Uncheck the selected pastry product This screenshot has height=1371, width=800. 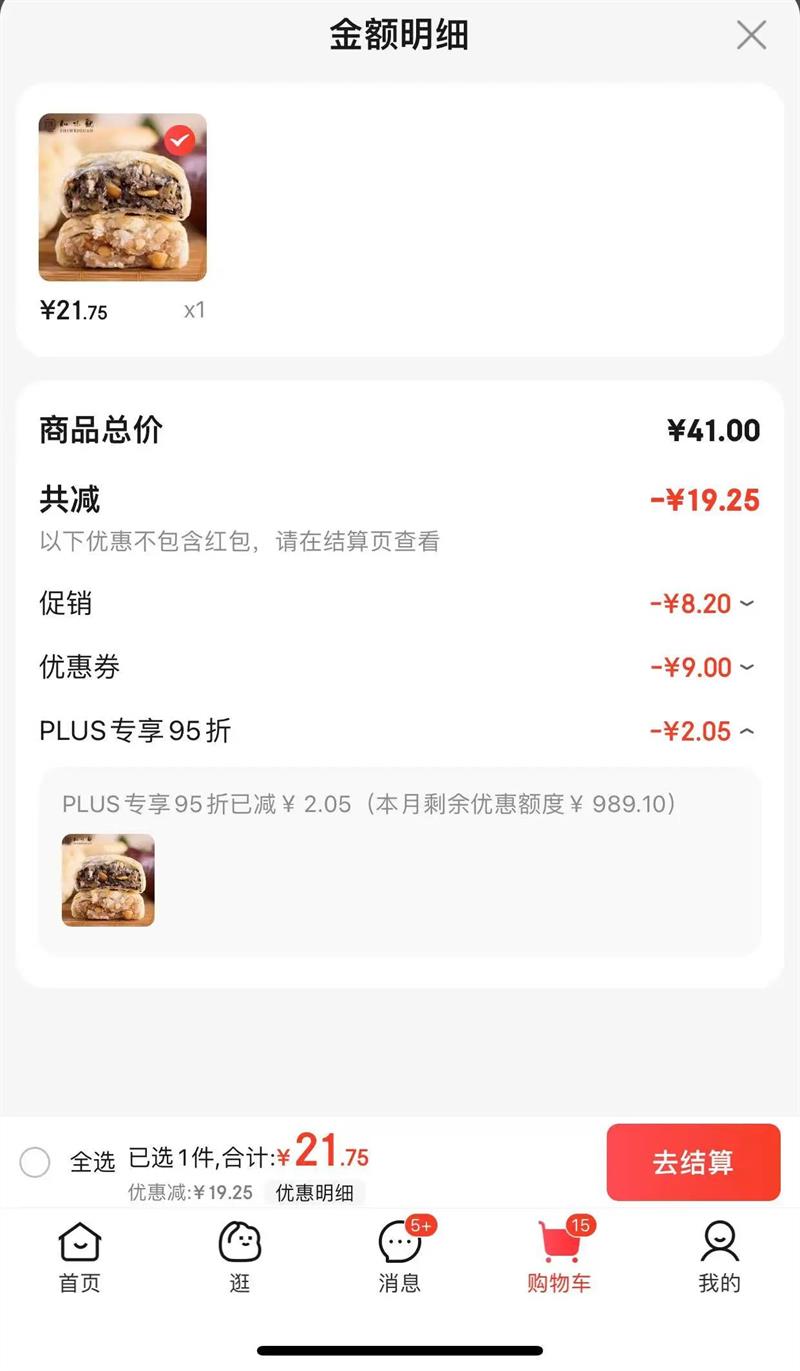click(x=180, y=140)
